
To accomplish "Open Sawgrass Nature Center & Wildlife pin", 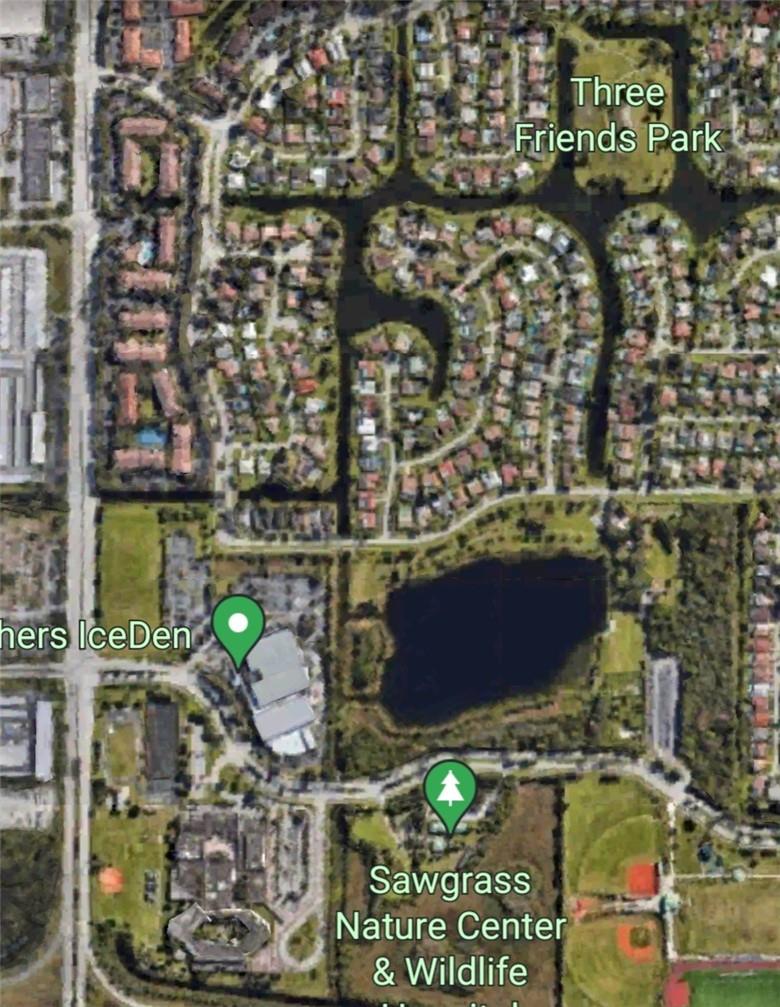I will [450, 792].
